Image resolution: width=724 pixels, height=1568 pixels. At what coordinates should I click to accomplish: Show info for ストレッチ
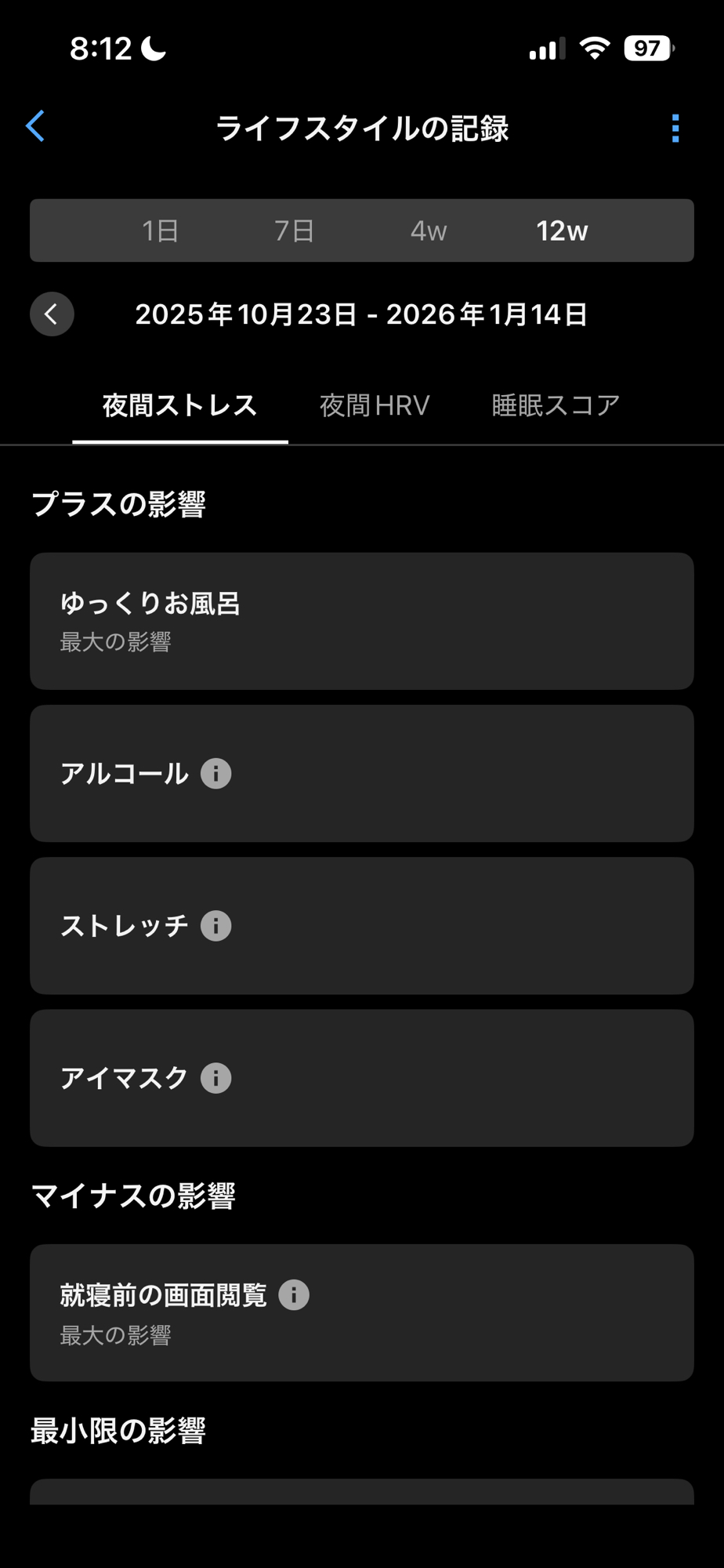(x=216, y=926)
